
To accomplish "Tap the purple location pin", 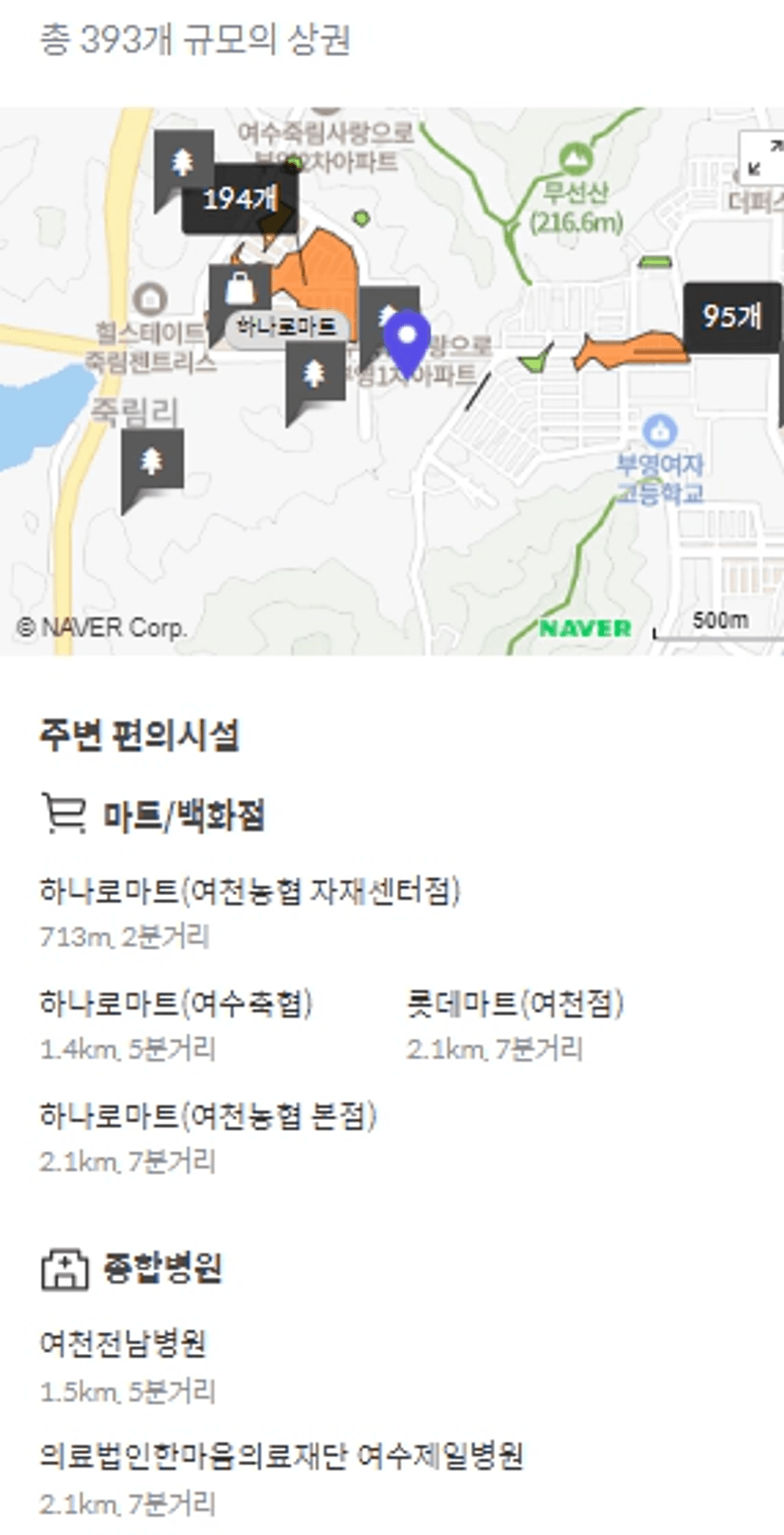I will 408,343.
